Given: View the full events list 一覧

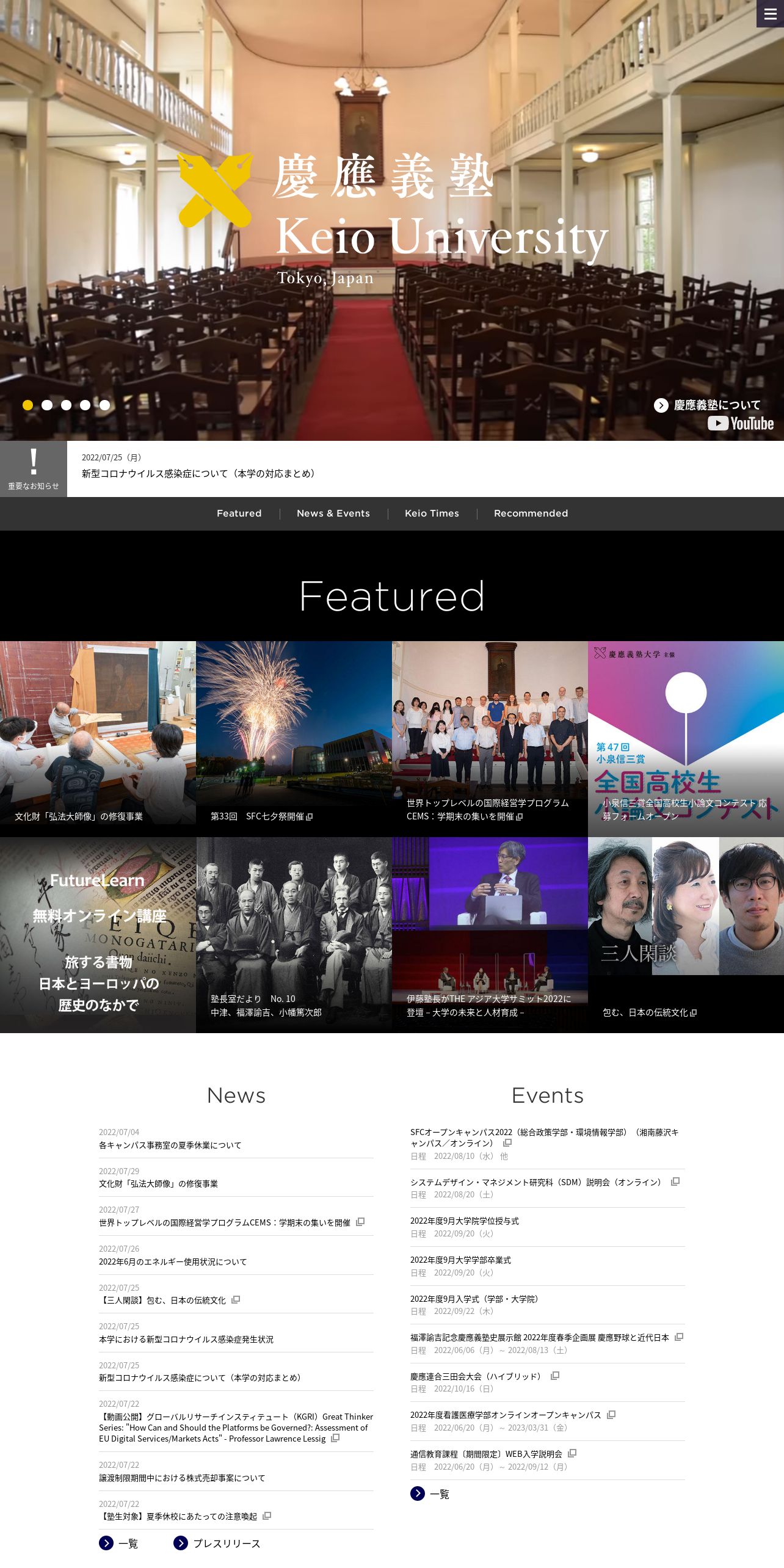Looking at the screenshot, I should tap(430, 1494).
